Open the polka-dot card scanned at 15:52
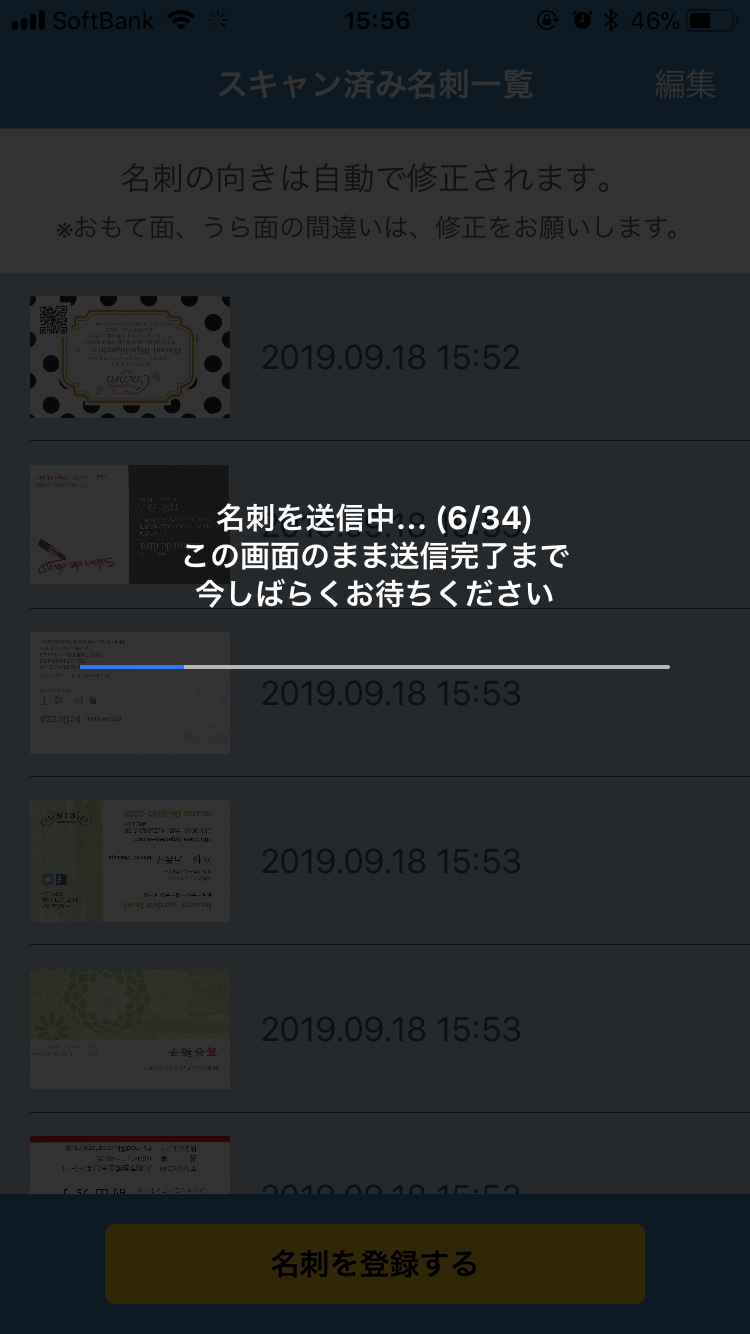 (x=375, y=357)
